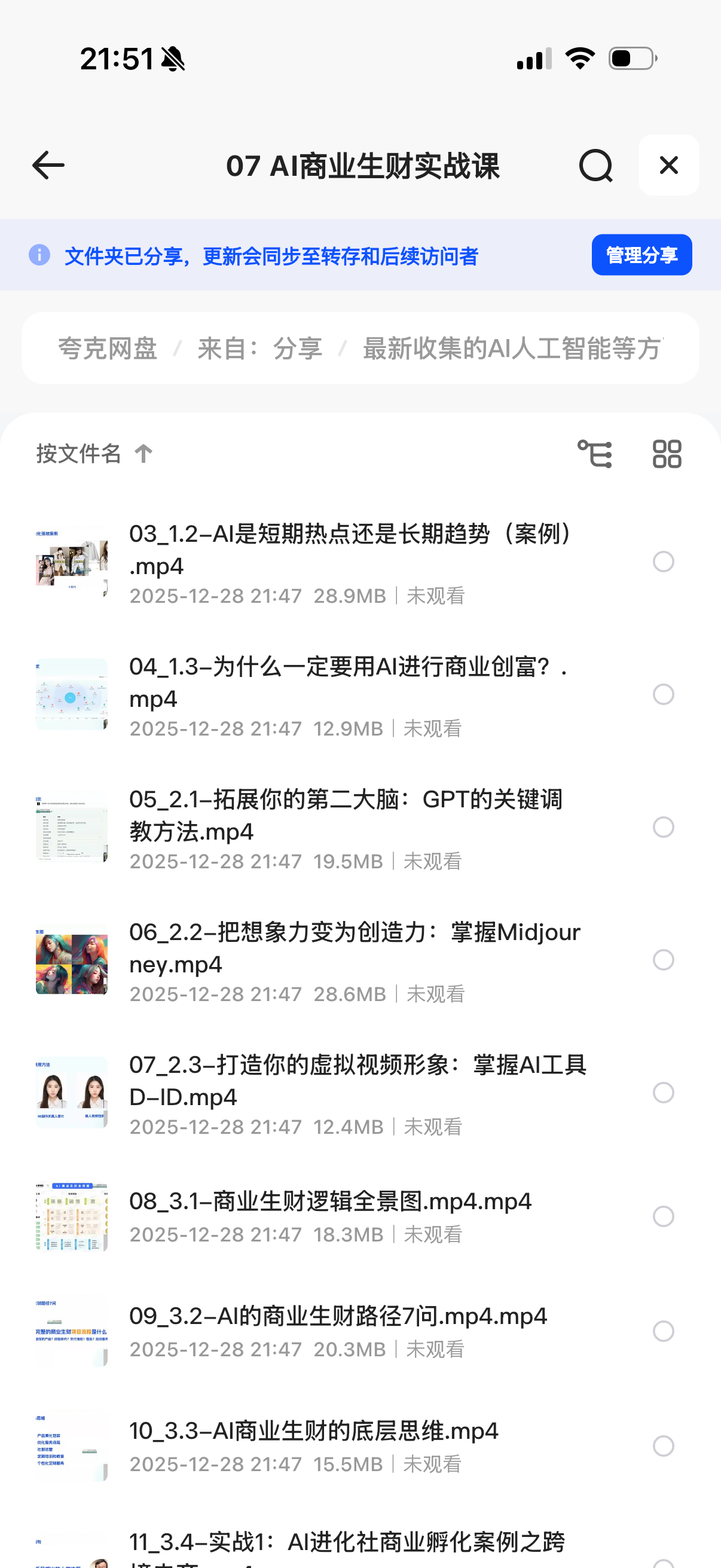Select the 04_1.3 video's circle
721x1568 pixels.
pos(663,694)
